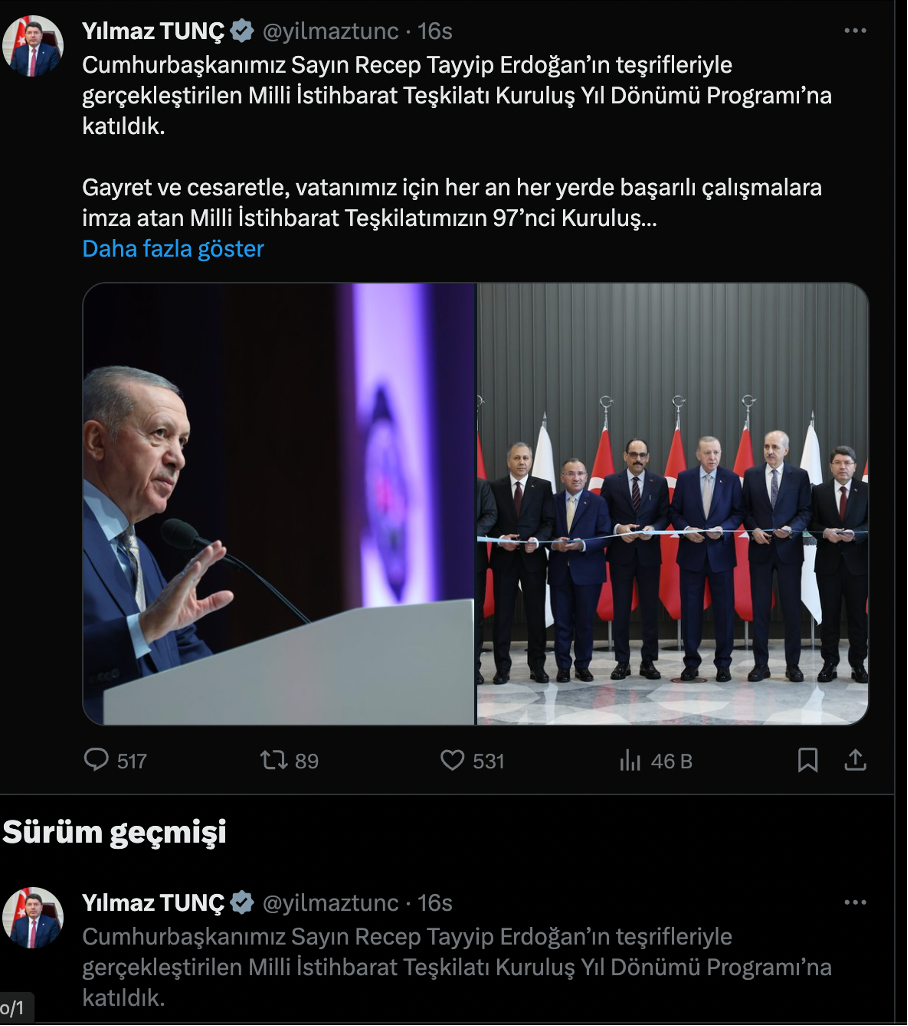The width and height of the screenshot is (908, 1026).
Task: Like the post with 531 likes
Action: tap(453, 761)
